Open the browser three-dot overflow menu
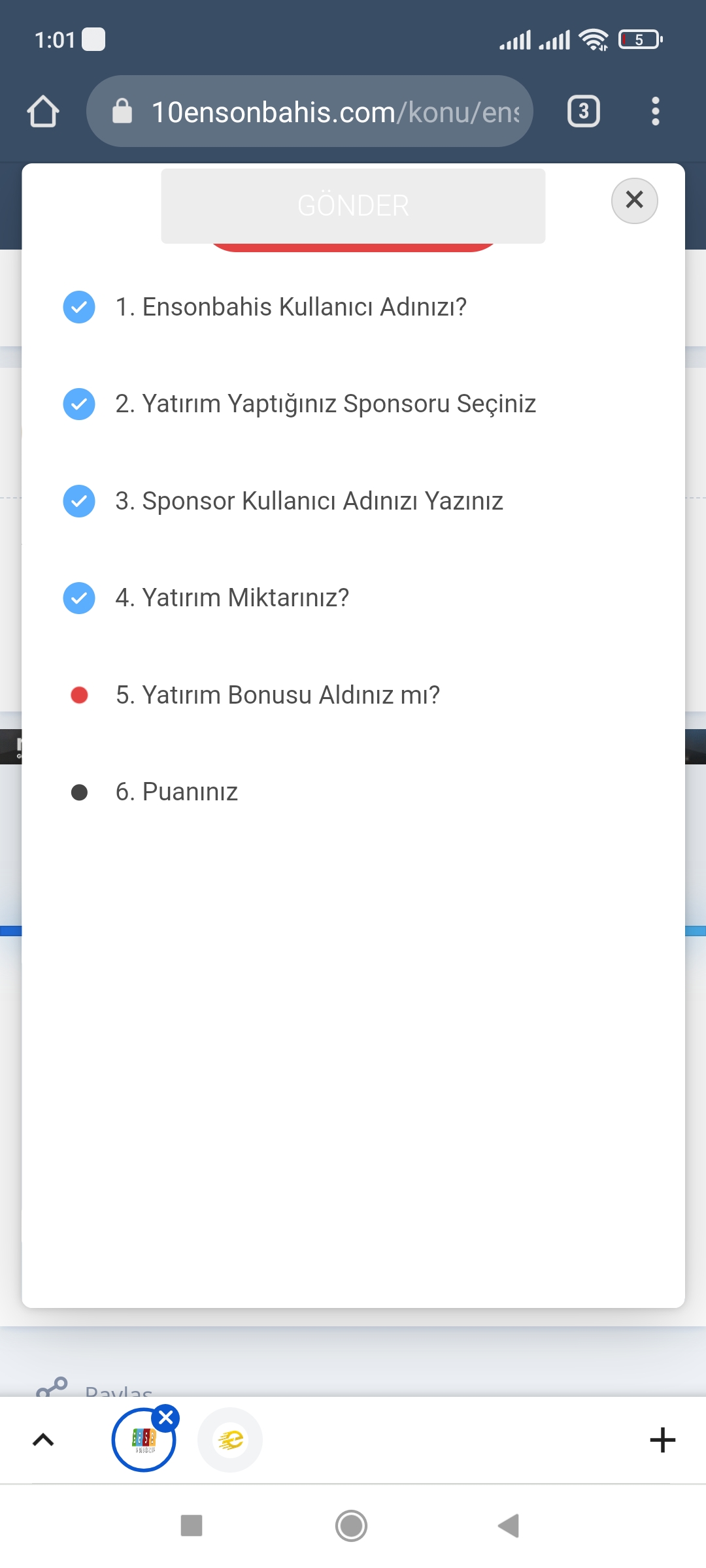The height and width of the screenshot is (1568, 706). pos(656,111)
